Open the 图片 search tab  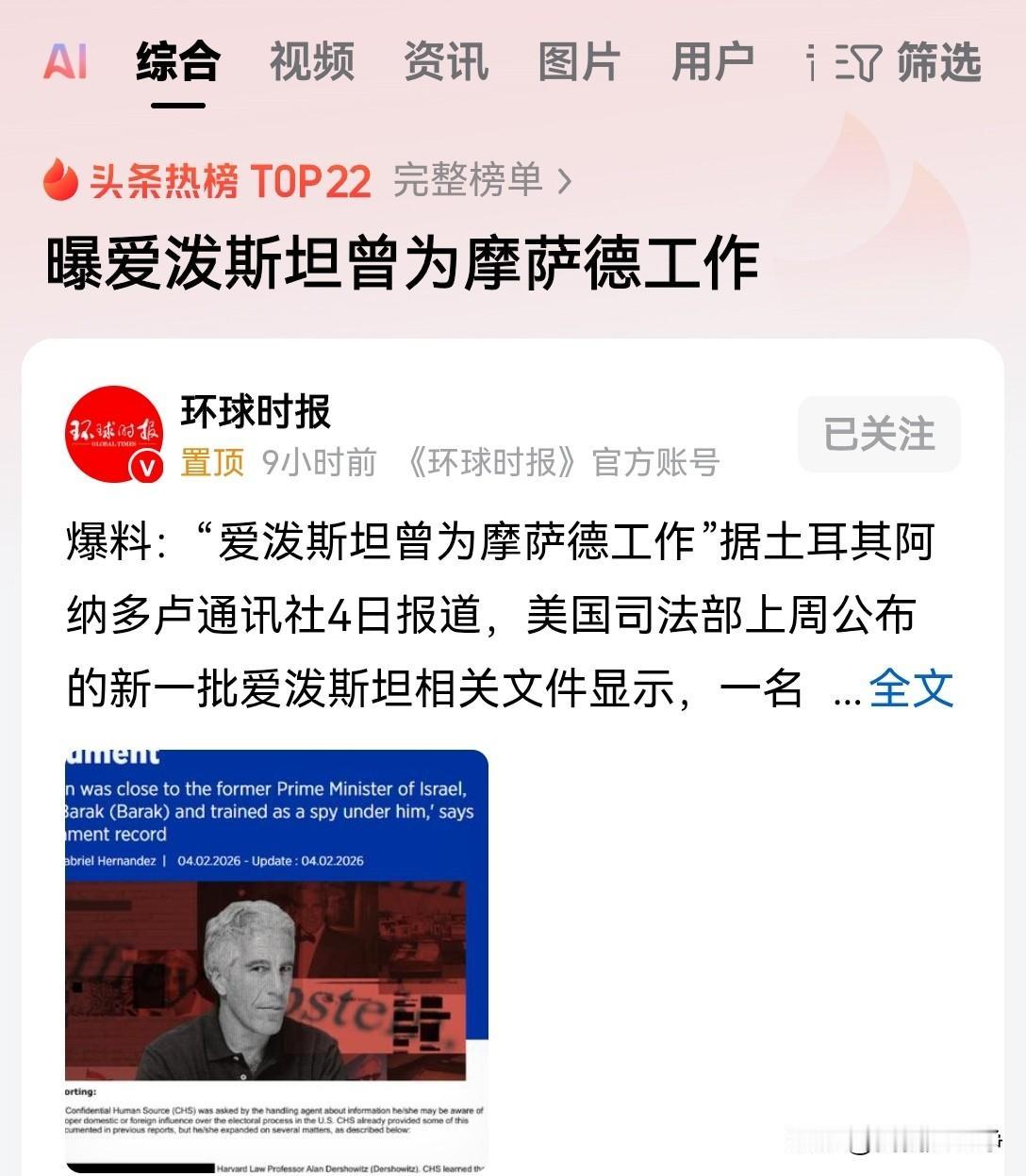tap(577, 64)
